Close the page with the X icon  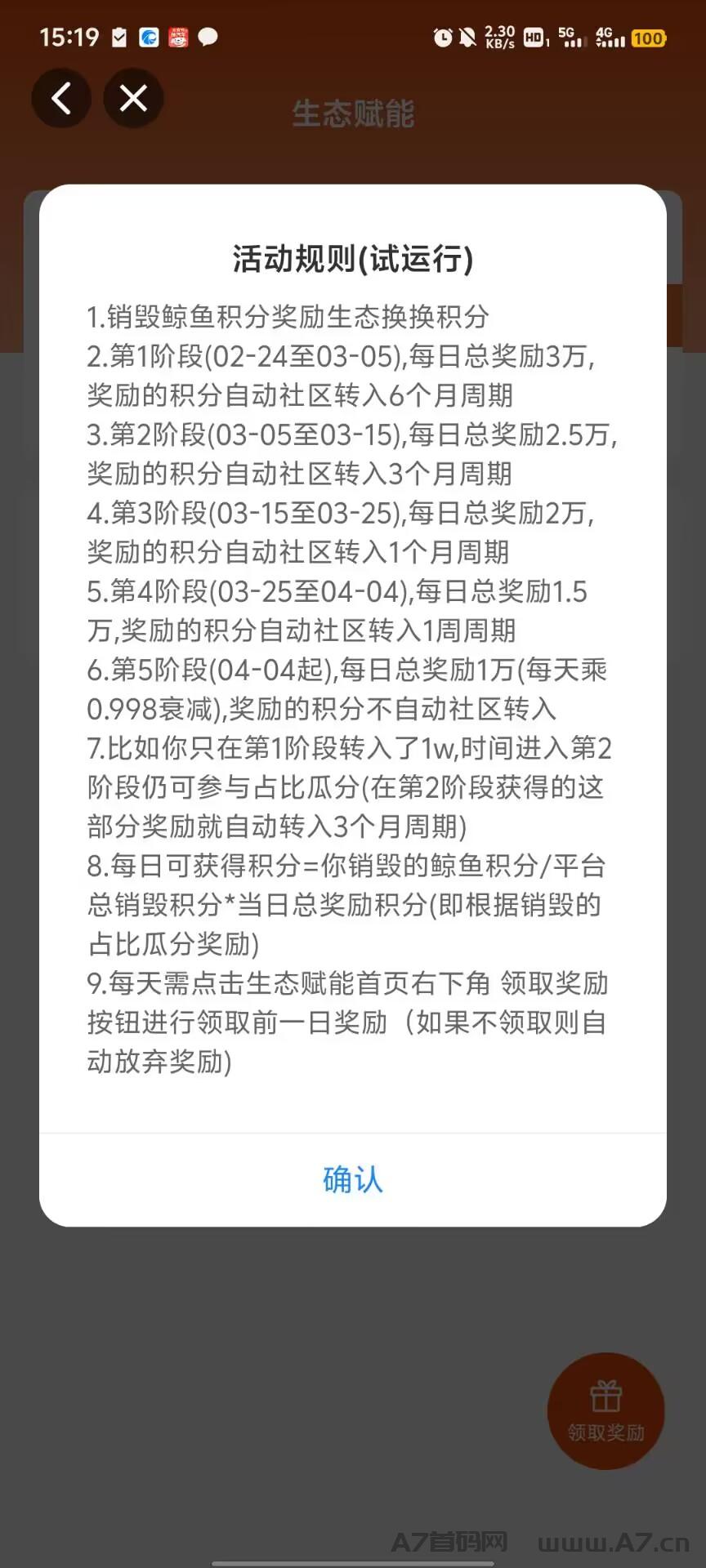coord(133,99)
